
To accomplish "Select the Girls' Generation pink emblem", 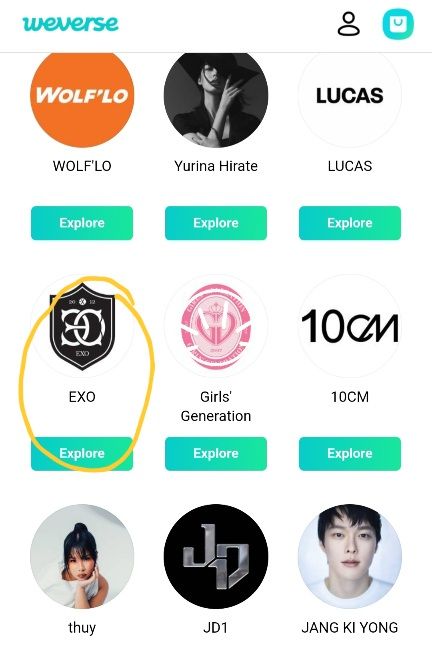I will (216, 326).
